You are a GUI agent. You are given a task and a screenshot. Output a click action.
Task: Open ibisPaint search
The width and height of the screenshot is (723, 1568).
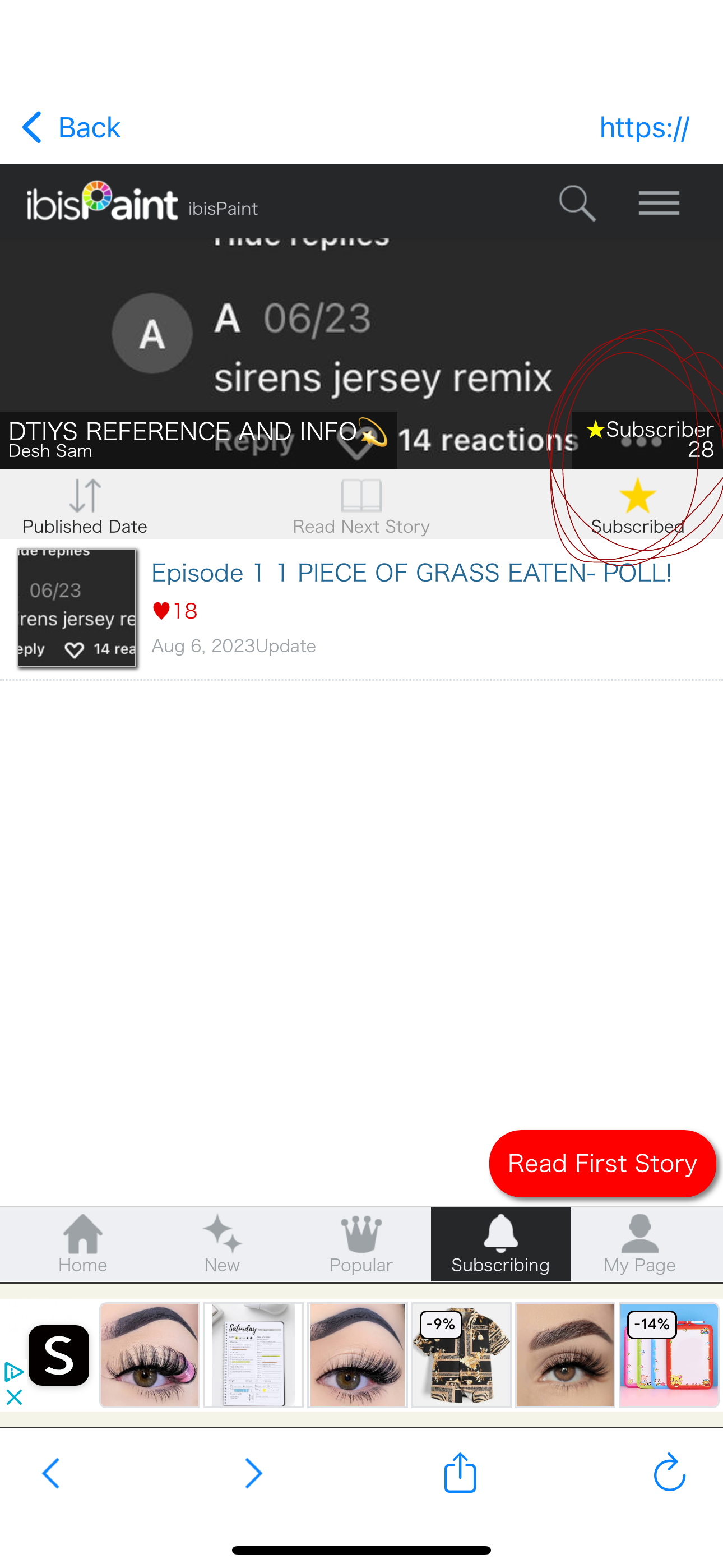click(577, 204)
